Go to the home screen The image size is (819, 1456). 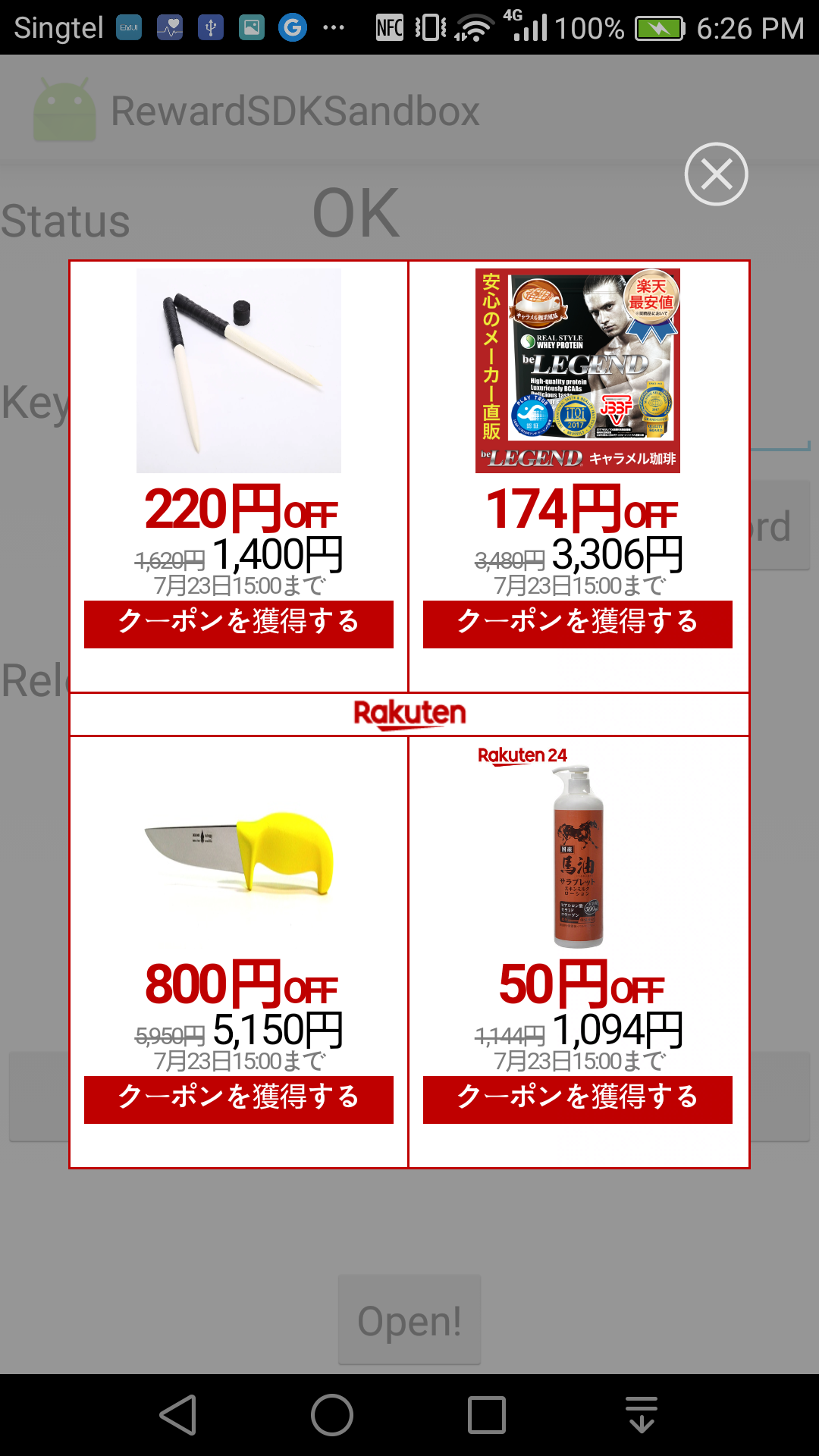[332, 1415]
